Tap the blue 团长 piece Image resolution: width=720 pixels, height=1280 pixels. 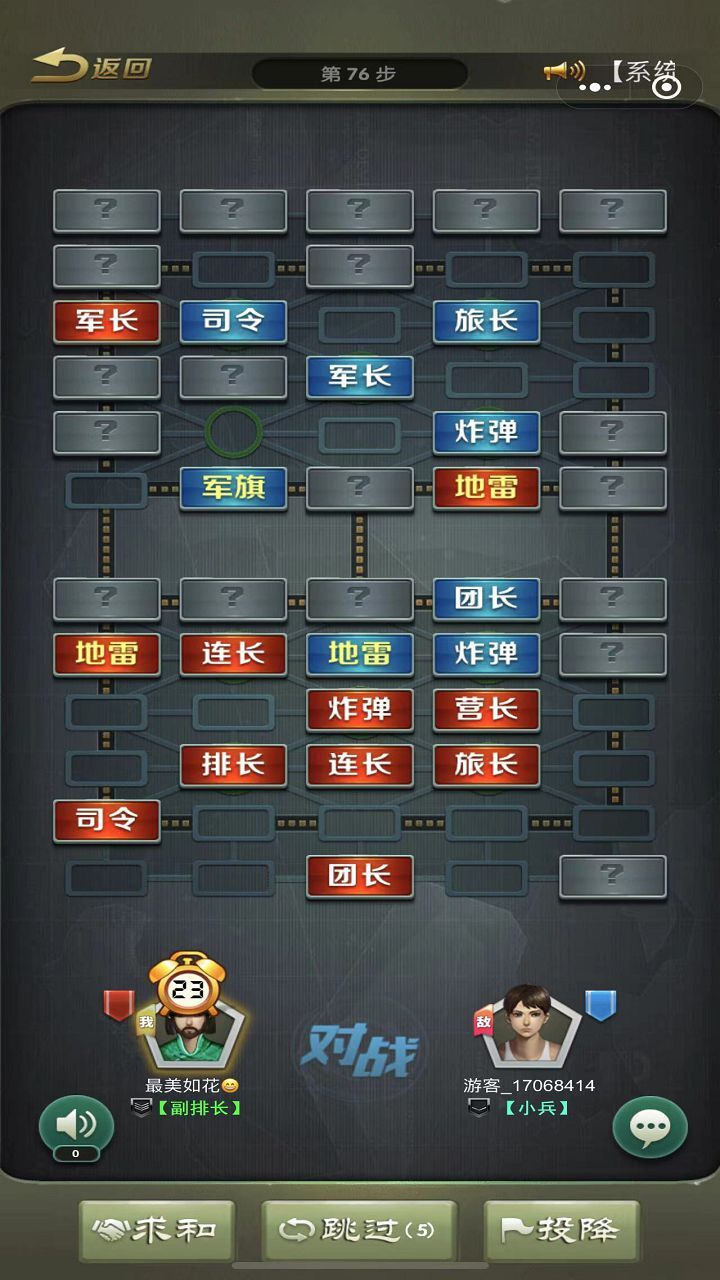coord(486,599)
